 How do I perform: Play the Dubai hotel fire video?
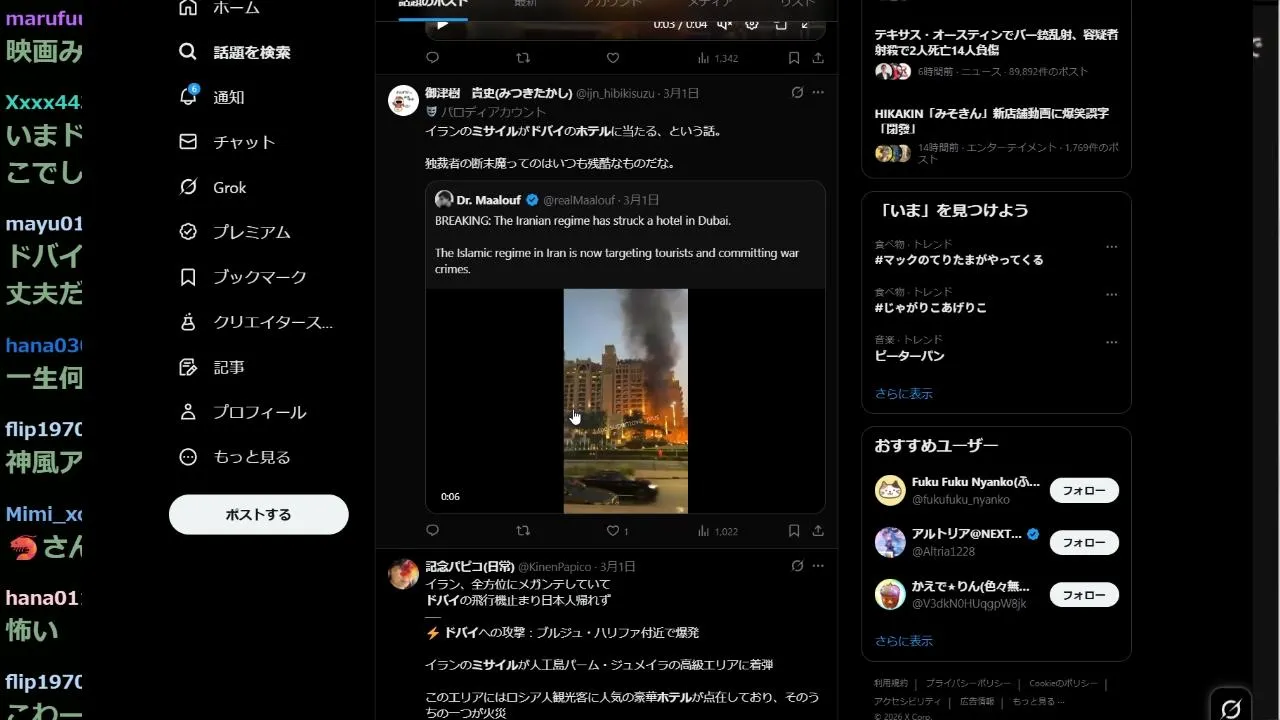coord(625,400)
